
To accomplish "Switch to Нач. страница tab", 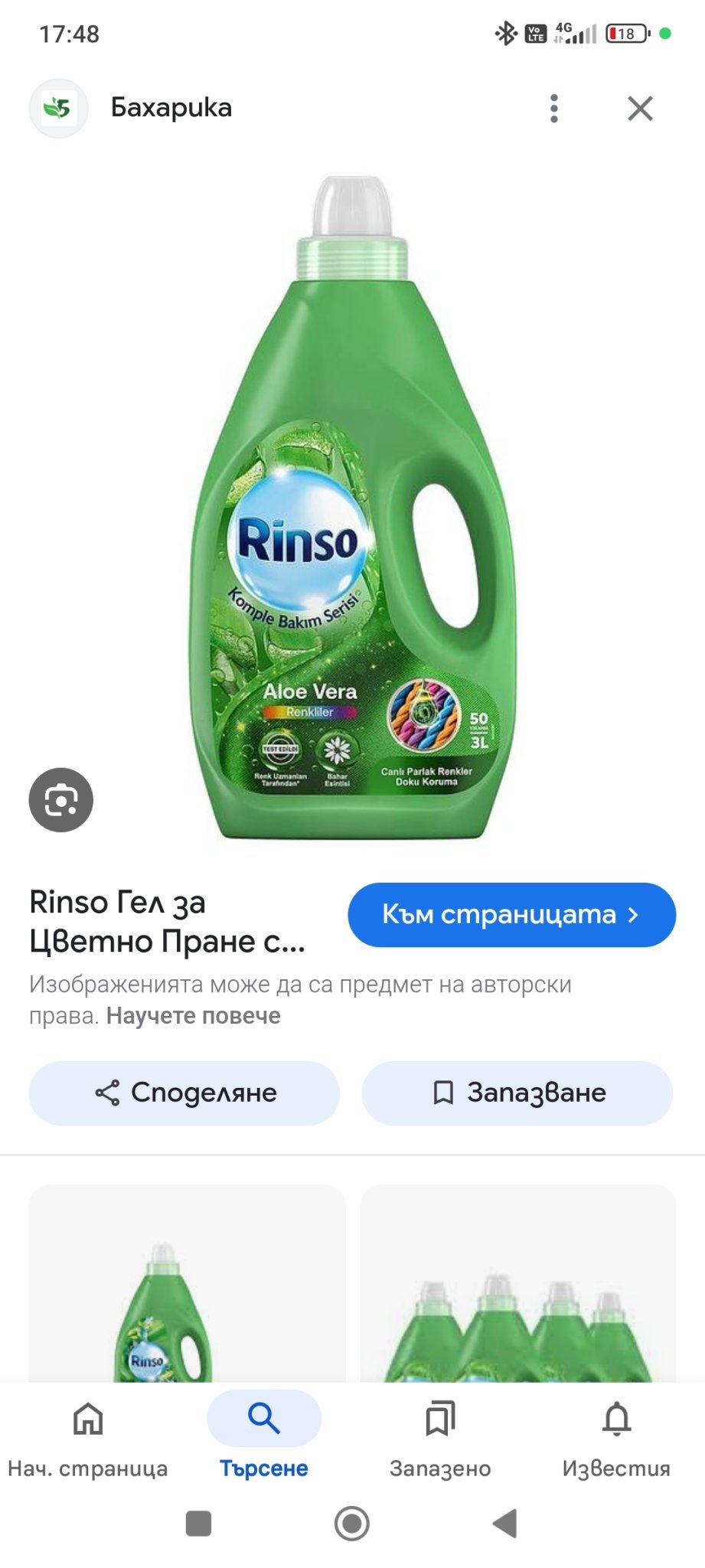I will click(88, 1436).
